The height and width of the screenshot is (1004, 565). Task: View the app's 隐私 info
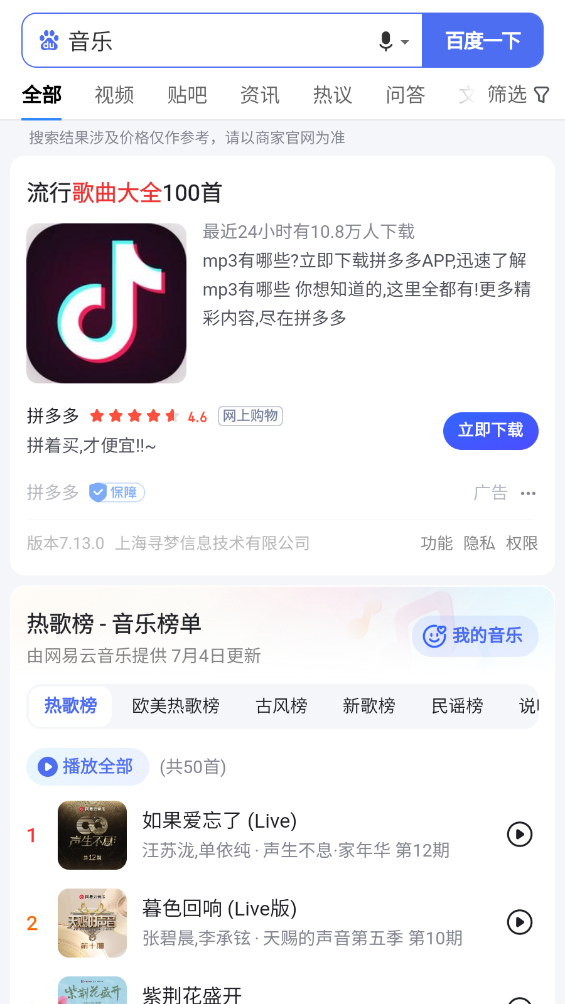[x=479, y=544]
